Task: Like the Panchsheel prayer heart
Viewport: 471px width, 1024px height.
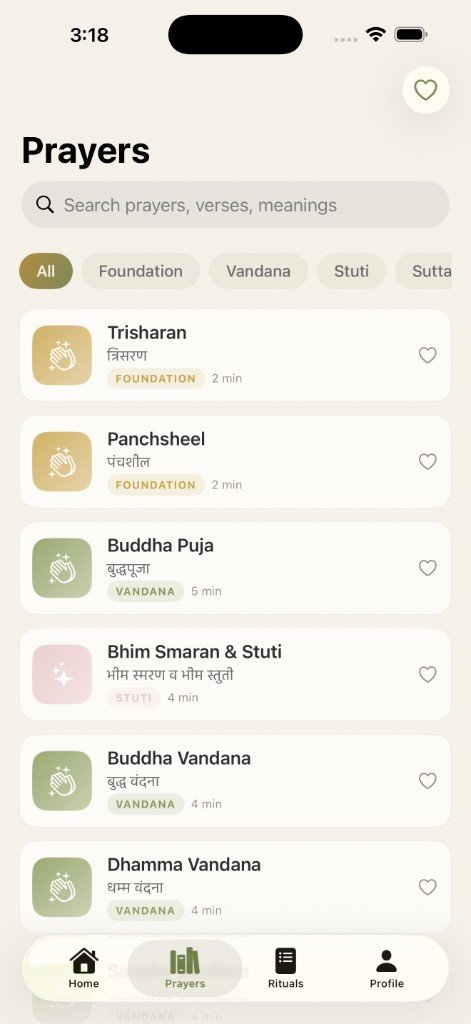Action: (427, 462)
